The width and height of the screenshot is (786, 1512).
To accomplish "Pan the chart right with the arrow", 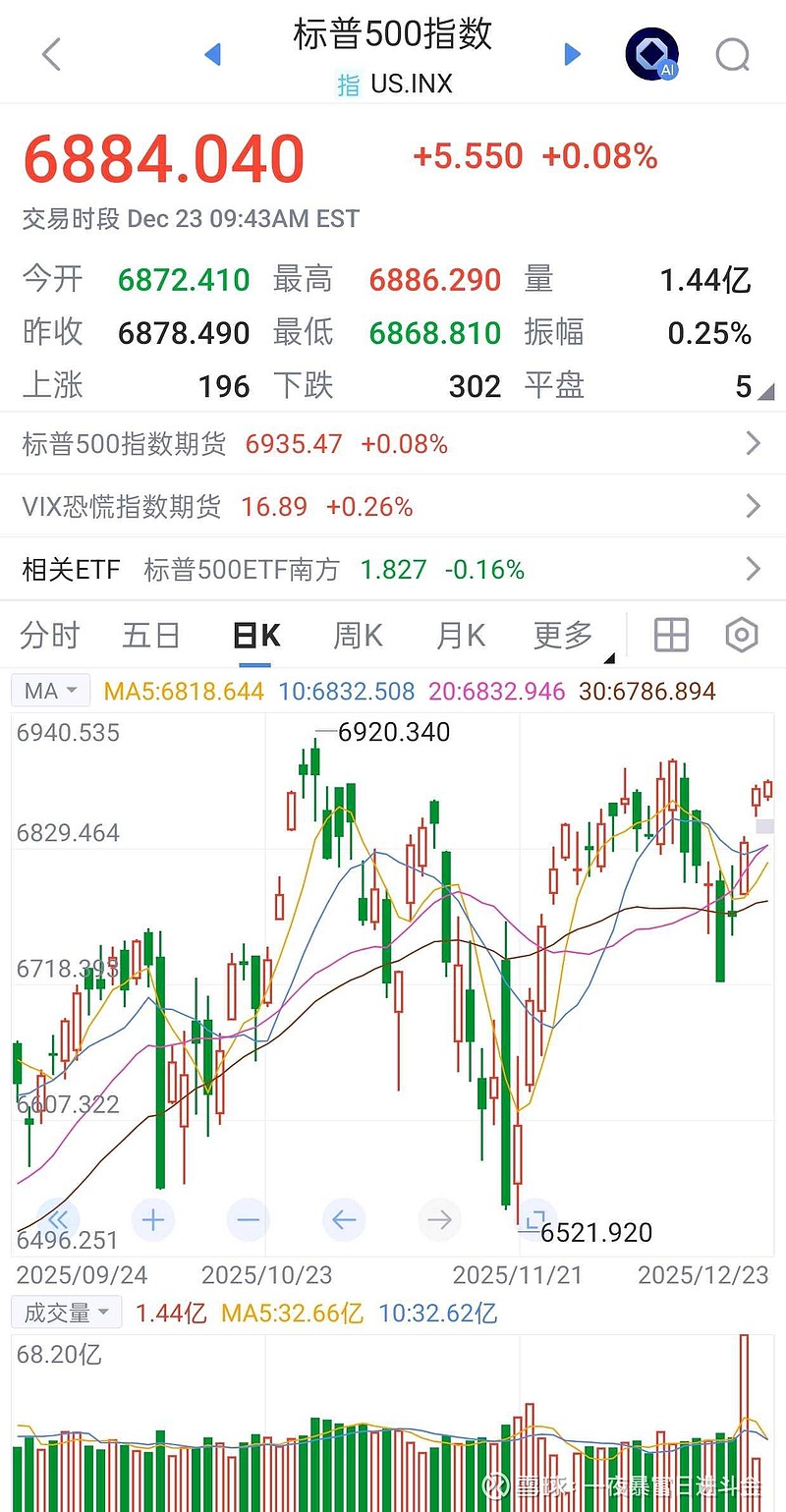I will point(438,1219).
